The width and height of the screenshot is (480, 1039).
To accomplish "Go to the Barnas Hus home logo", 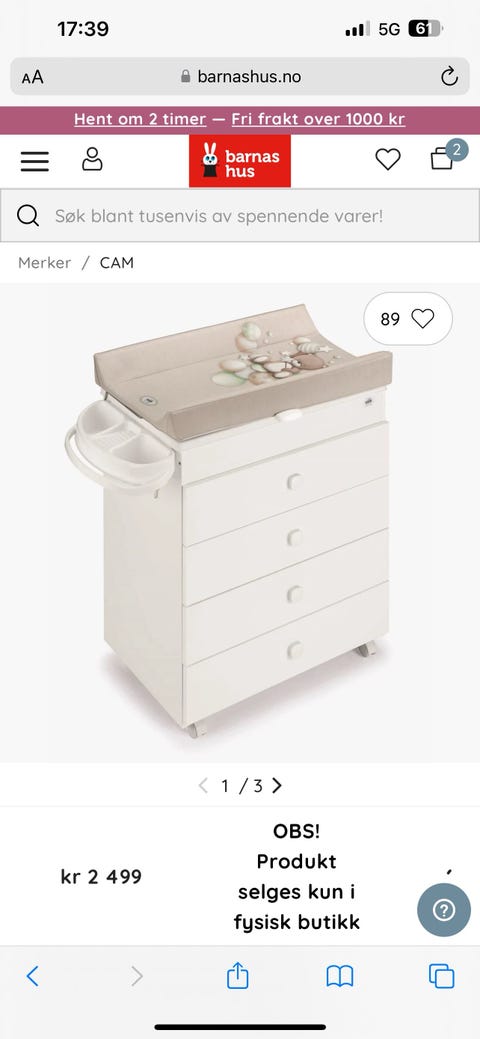I will [x=239, y=161].
